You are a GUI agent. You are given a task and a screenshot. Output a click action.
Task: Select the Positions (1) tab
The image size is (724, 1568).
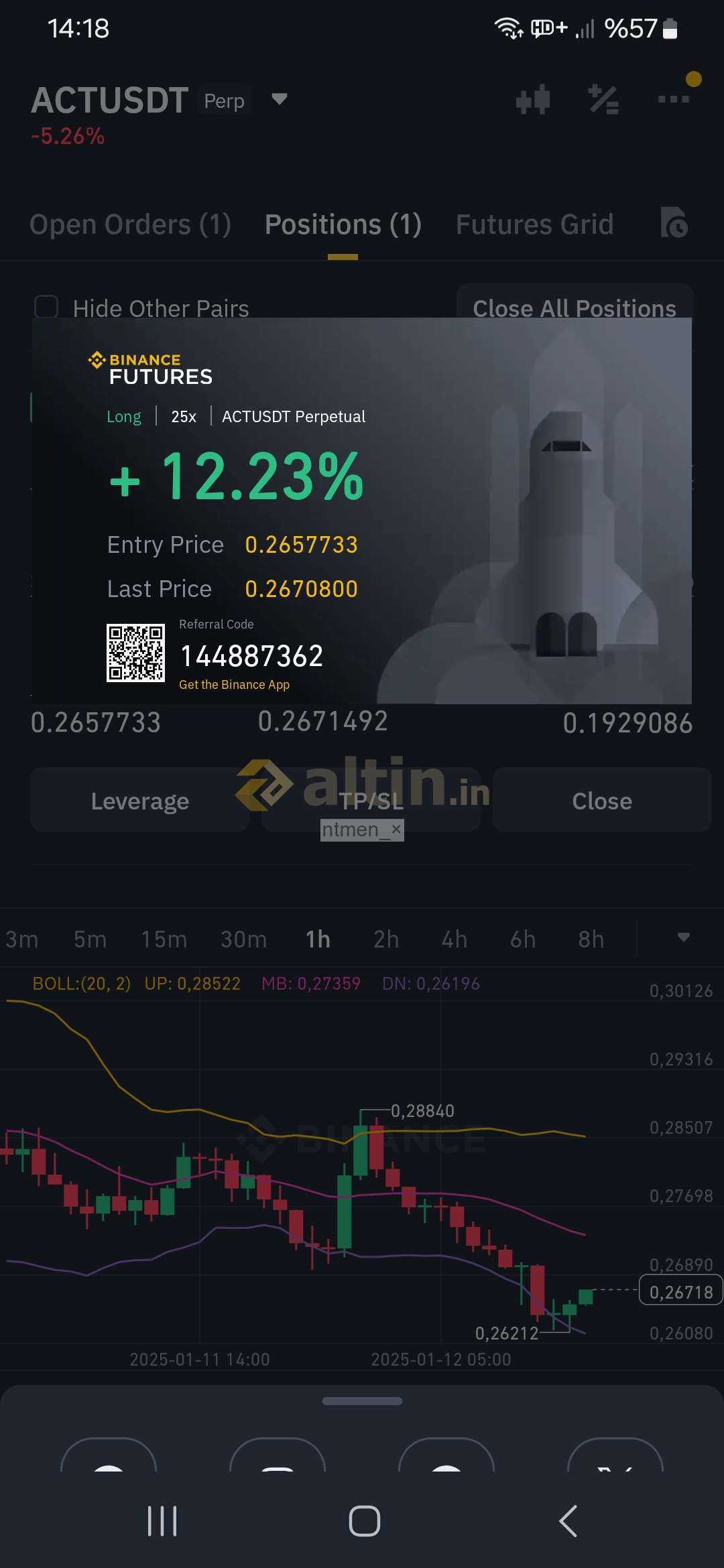tap(343, 224)
